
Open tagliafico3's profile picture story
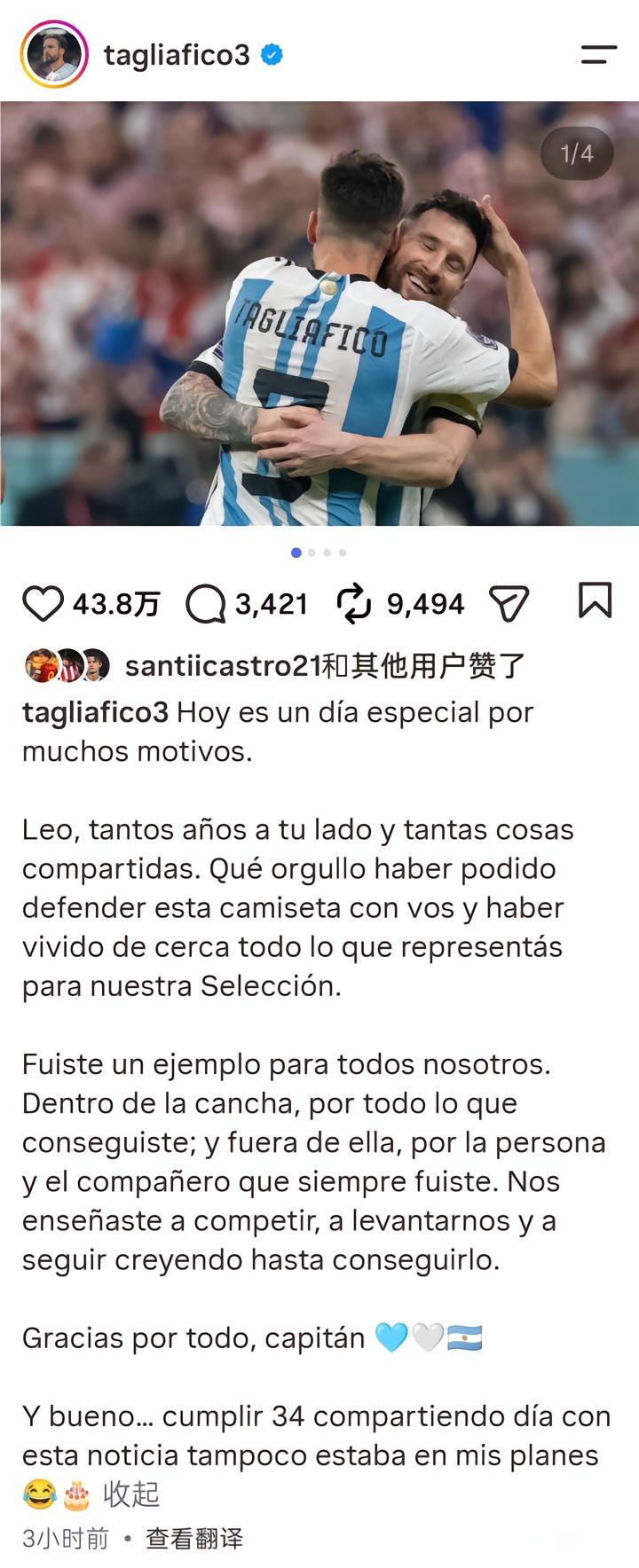pyautogui.click(x=54, y=54)
